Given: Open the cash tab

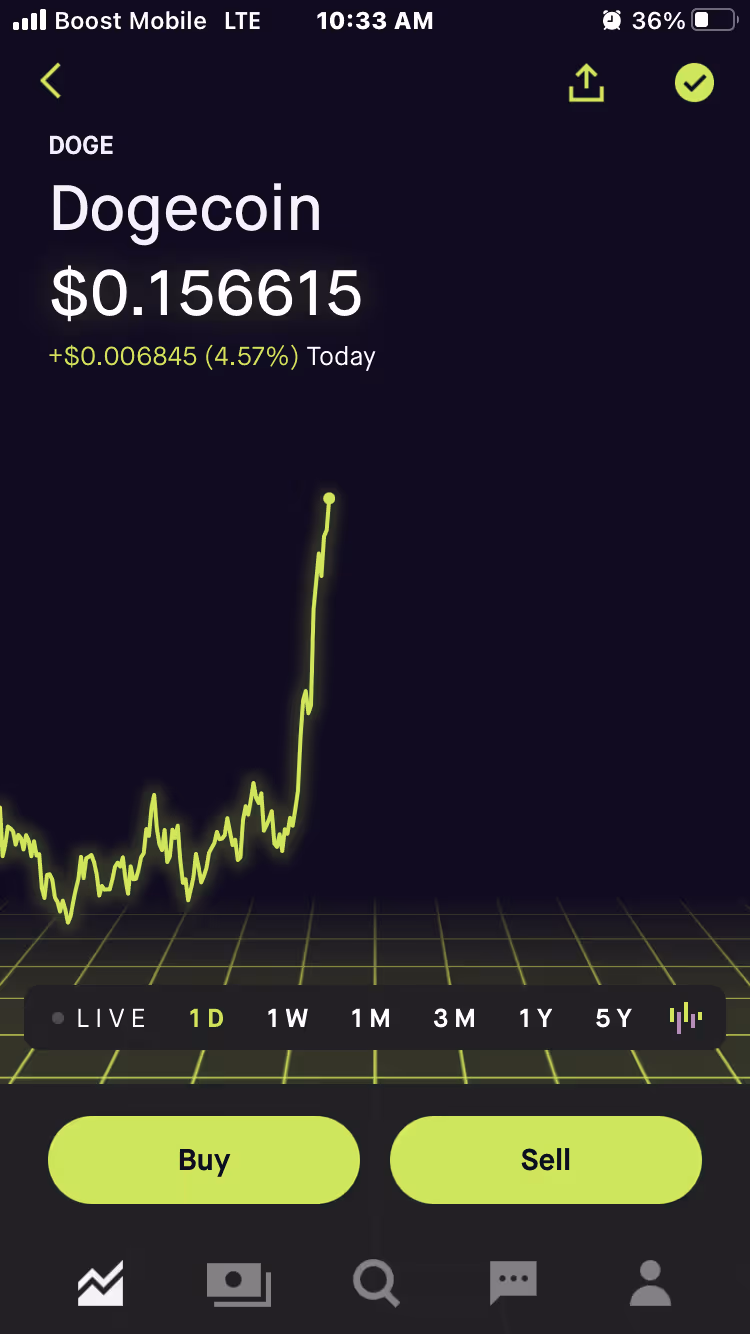Looking at the screenshot, I should [x=238, y=1283].
